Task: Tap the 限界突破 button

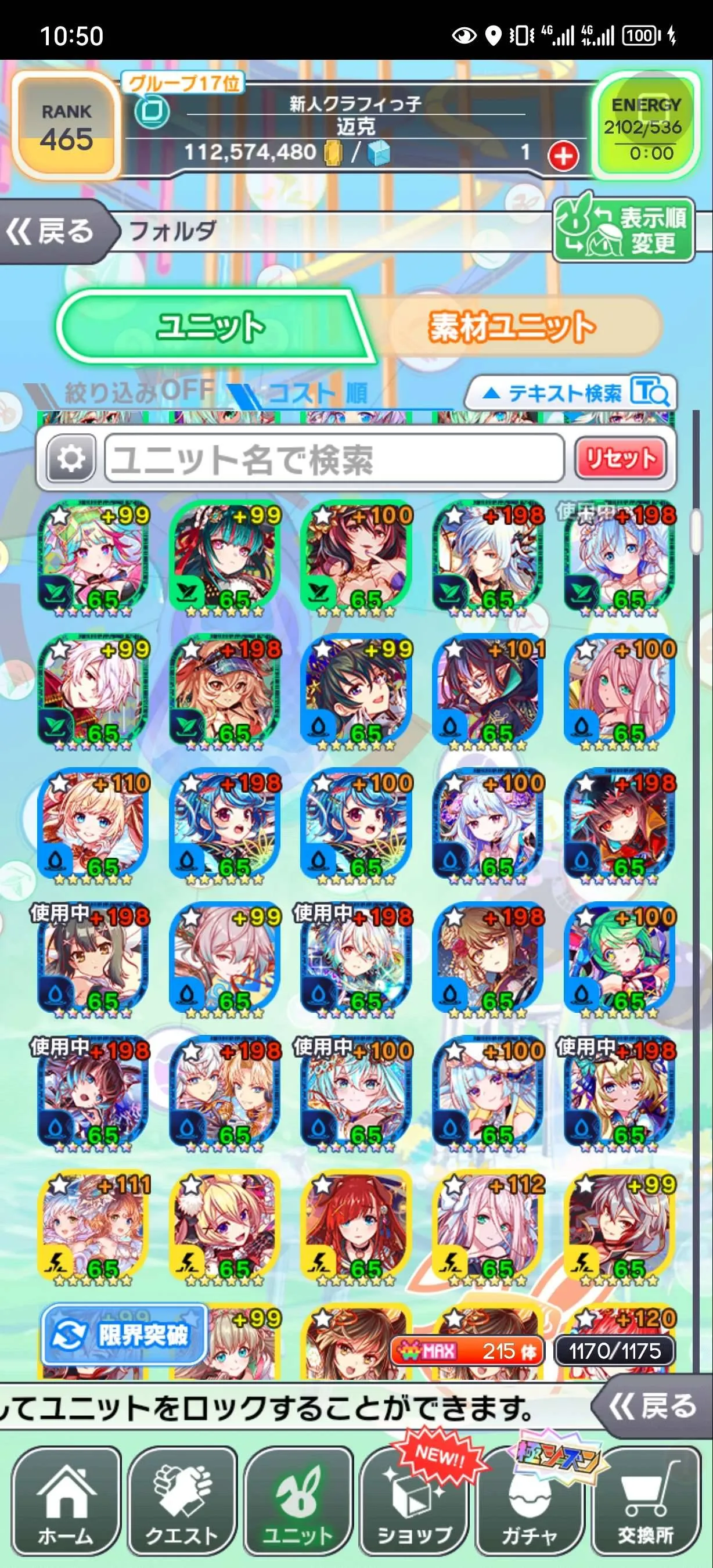Action: (x=125, y=1336)
